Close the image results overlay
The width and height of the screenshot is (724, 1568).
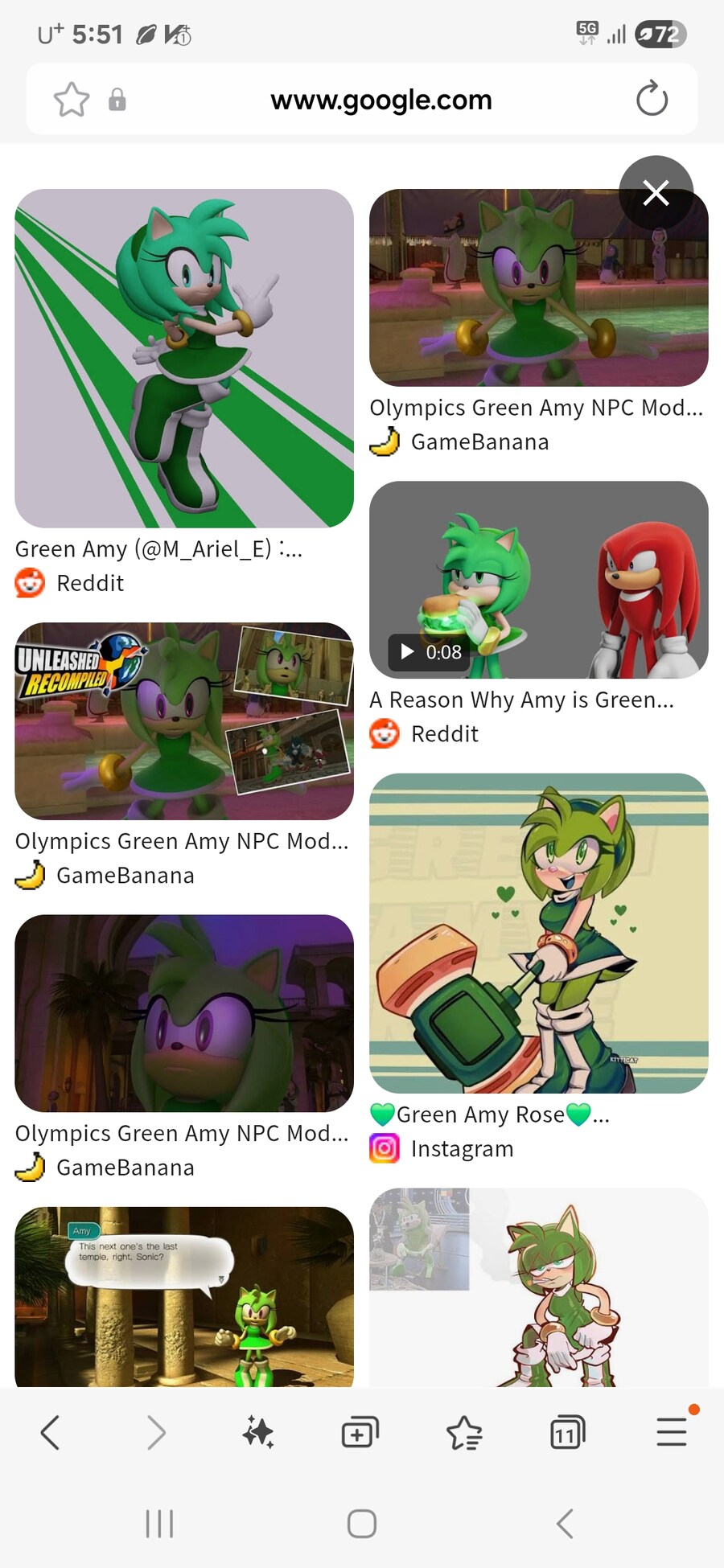click(x=656, y=193)
